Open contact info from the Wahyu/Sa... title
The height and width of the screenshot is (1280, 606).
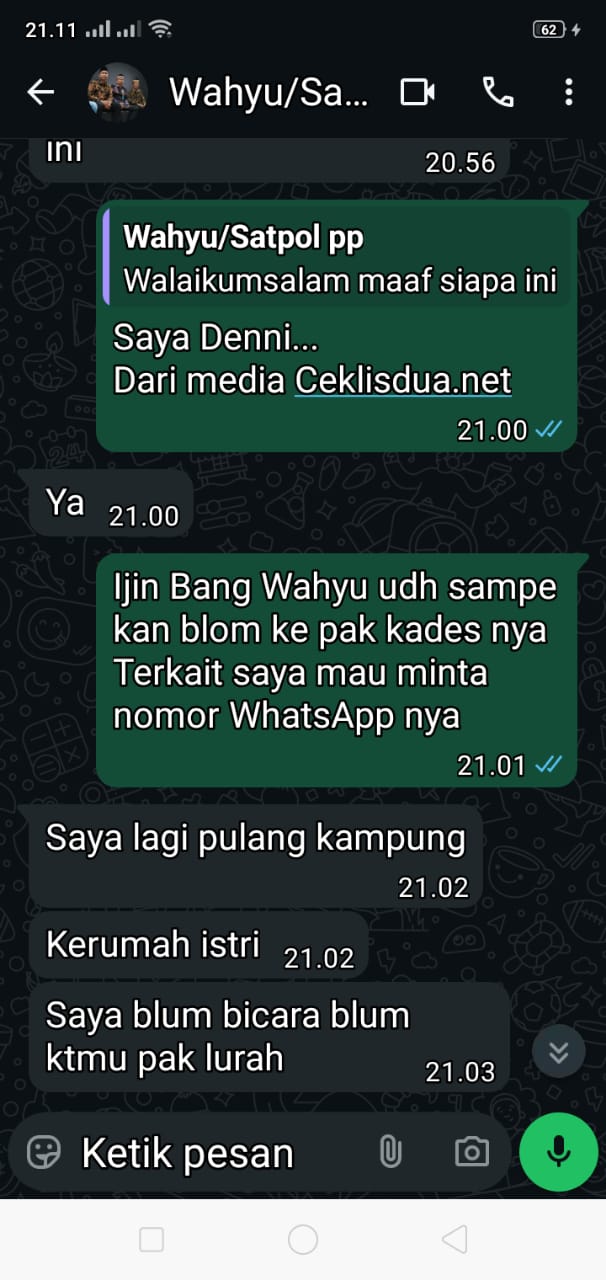click(x=268, y=93)
